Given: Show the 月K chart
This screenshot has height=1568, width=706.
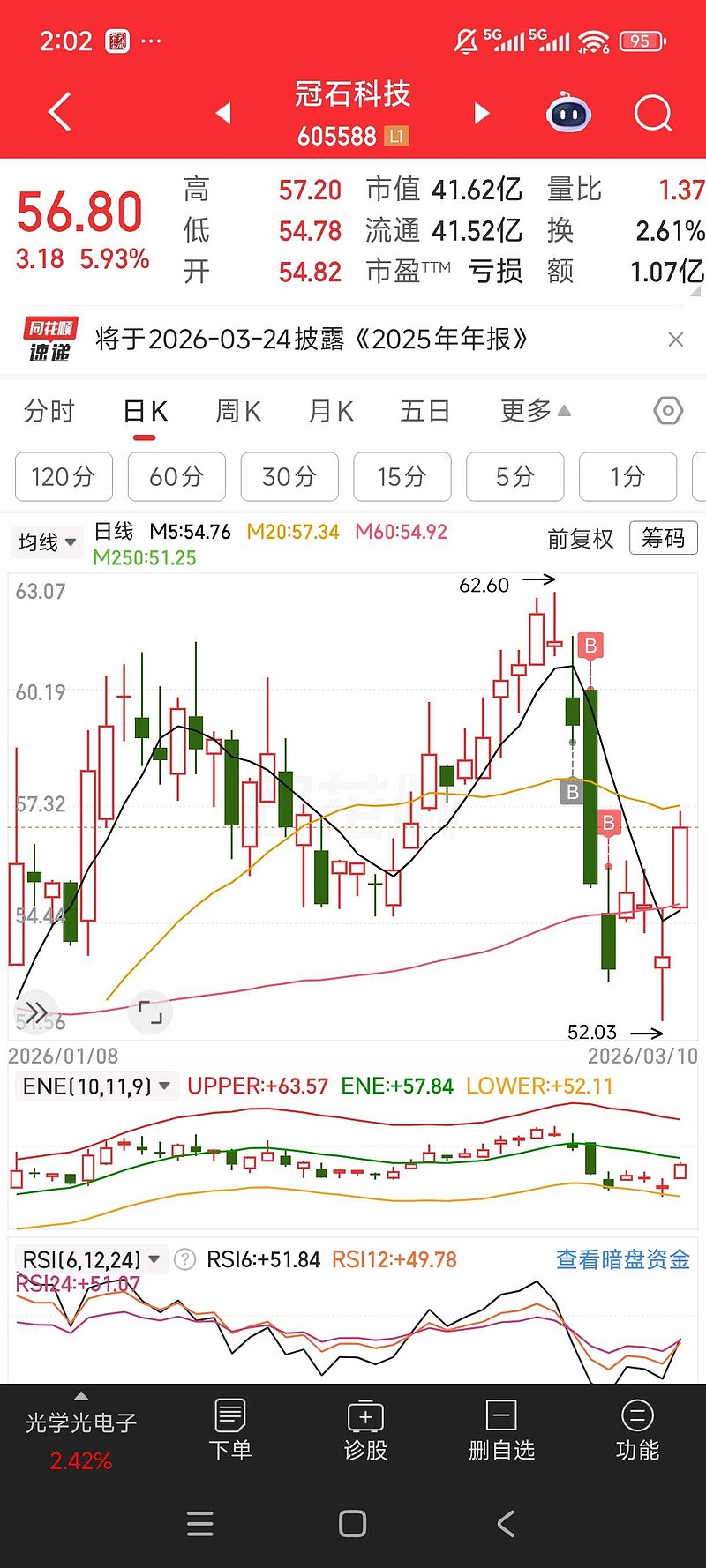Looking at the screenshot, I should [331, 411].
